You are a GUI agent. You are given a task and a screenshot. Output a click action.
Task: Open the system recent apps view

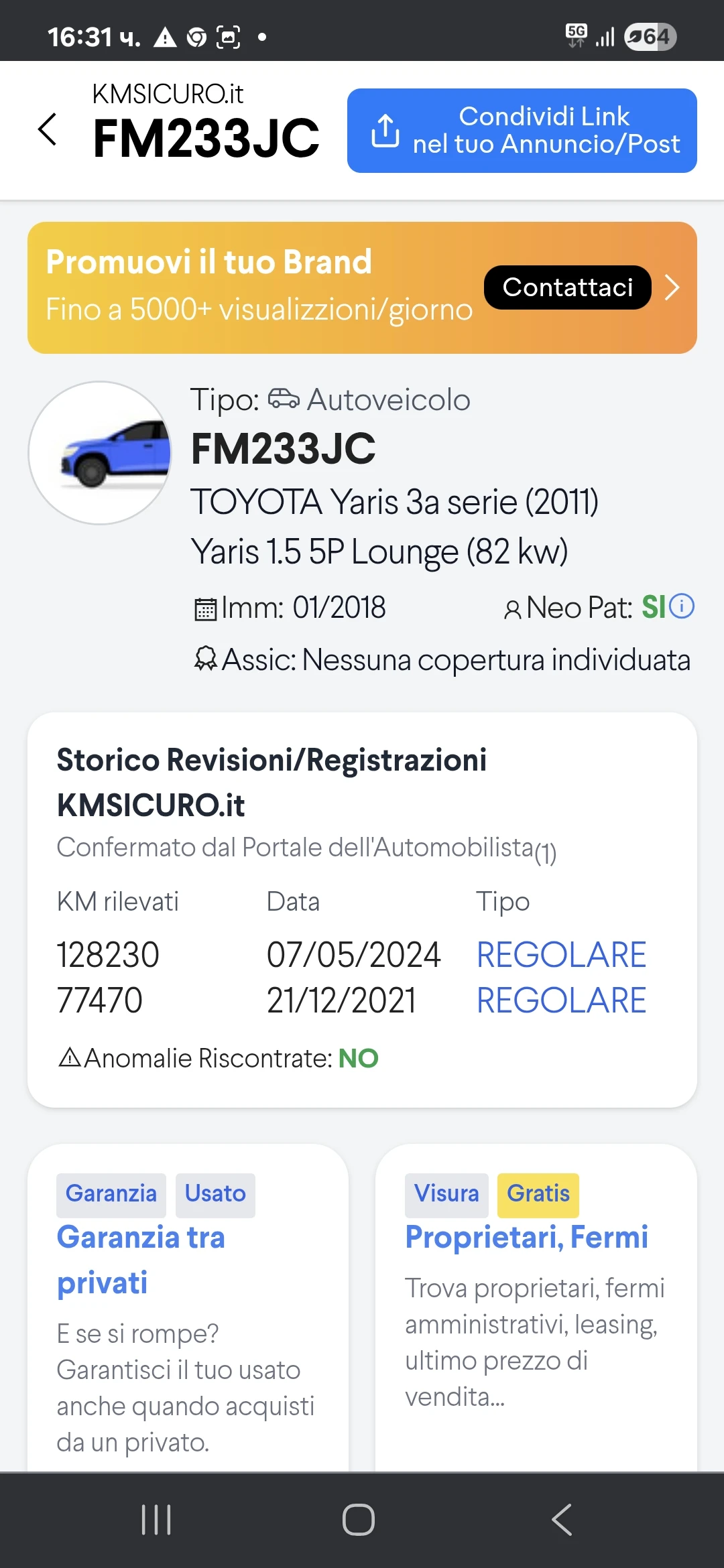pyautogui.click(x=156, y=1520)
